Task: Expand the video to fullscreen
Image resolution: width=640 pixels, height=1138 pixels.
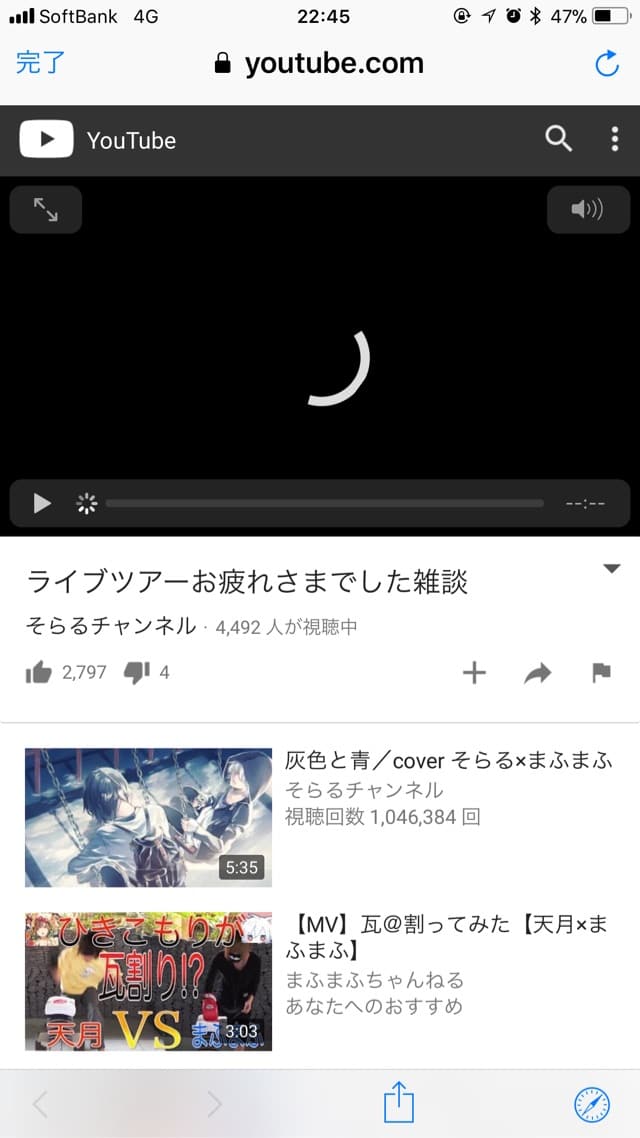Action: pos(46,209)
